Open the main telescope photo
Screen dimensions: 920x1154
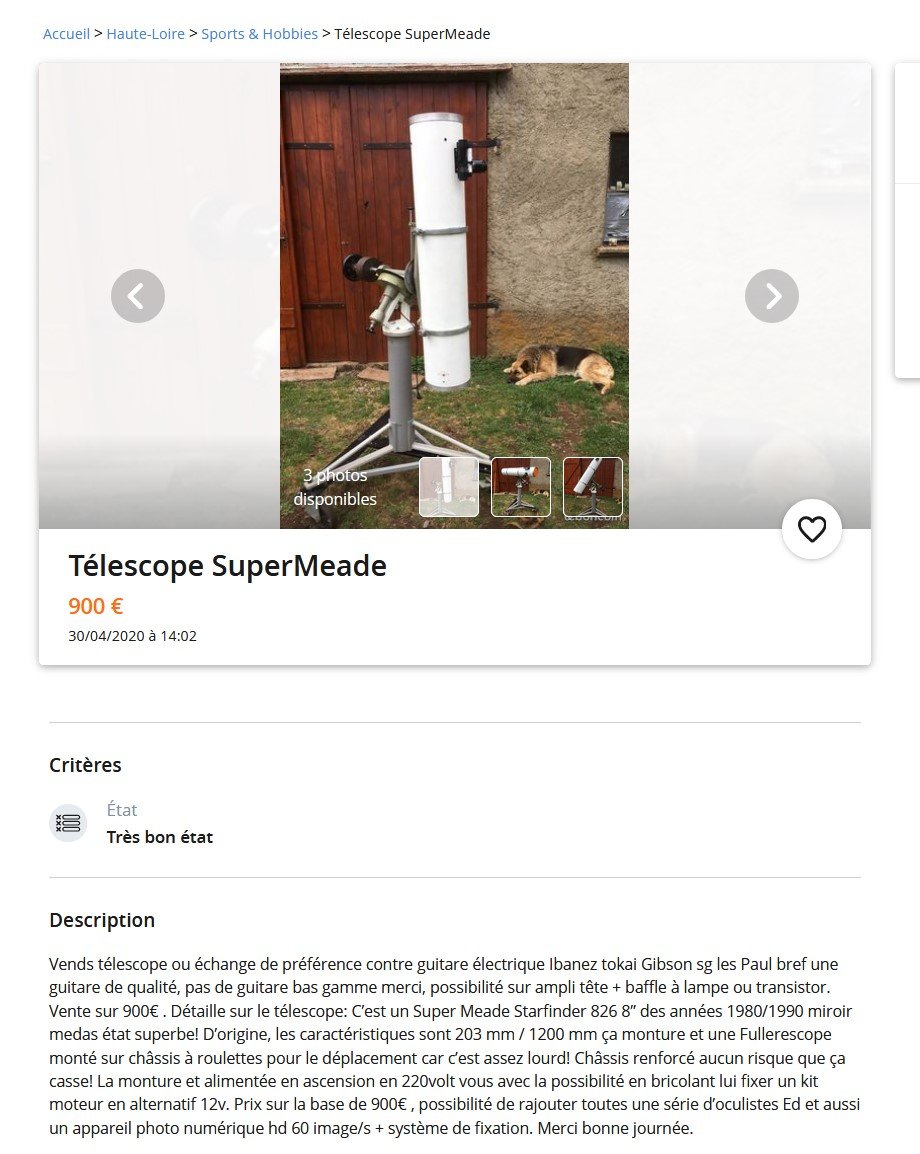coord(454,260)
